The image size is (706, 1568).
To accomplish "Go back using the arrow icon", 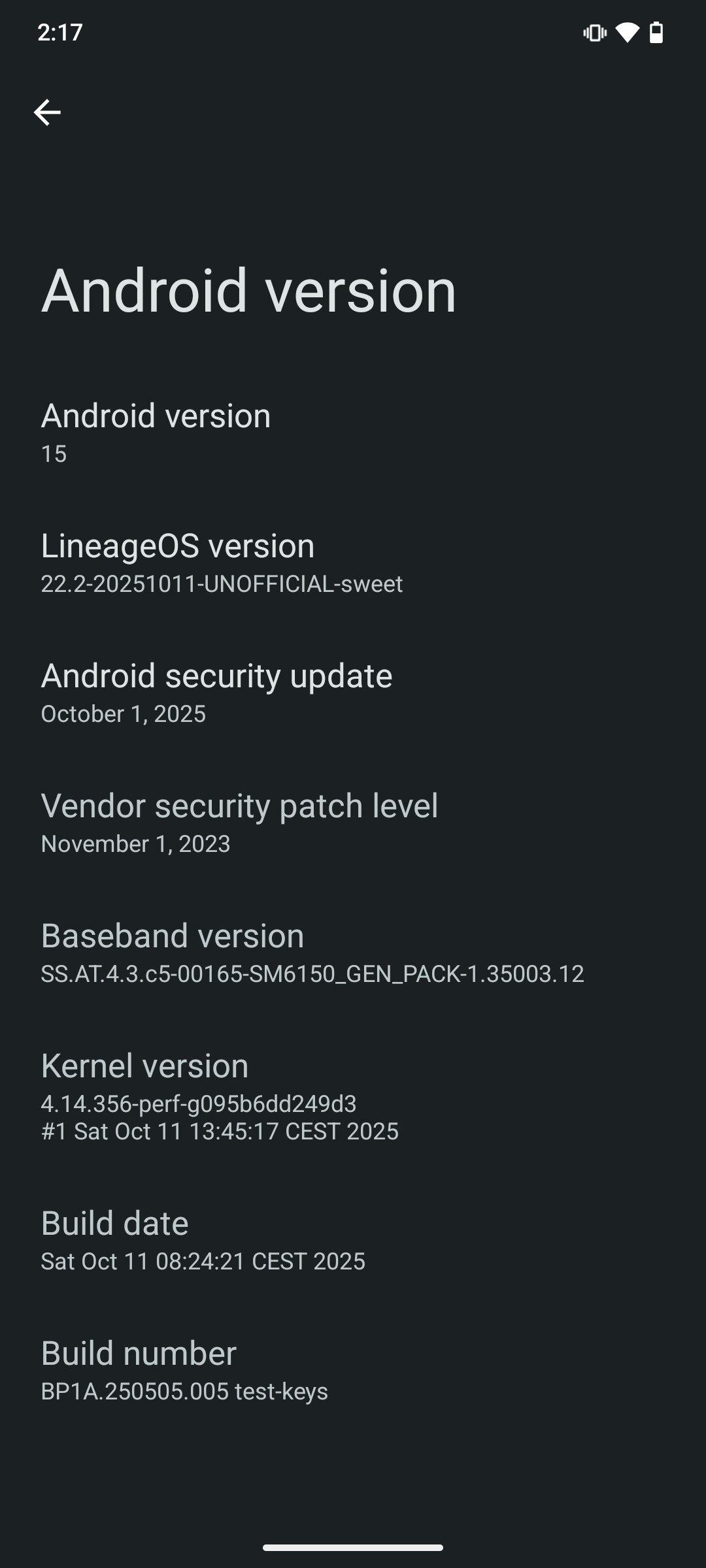I will [47, 112].
